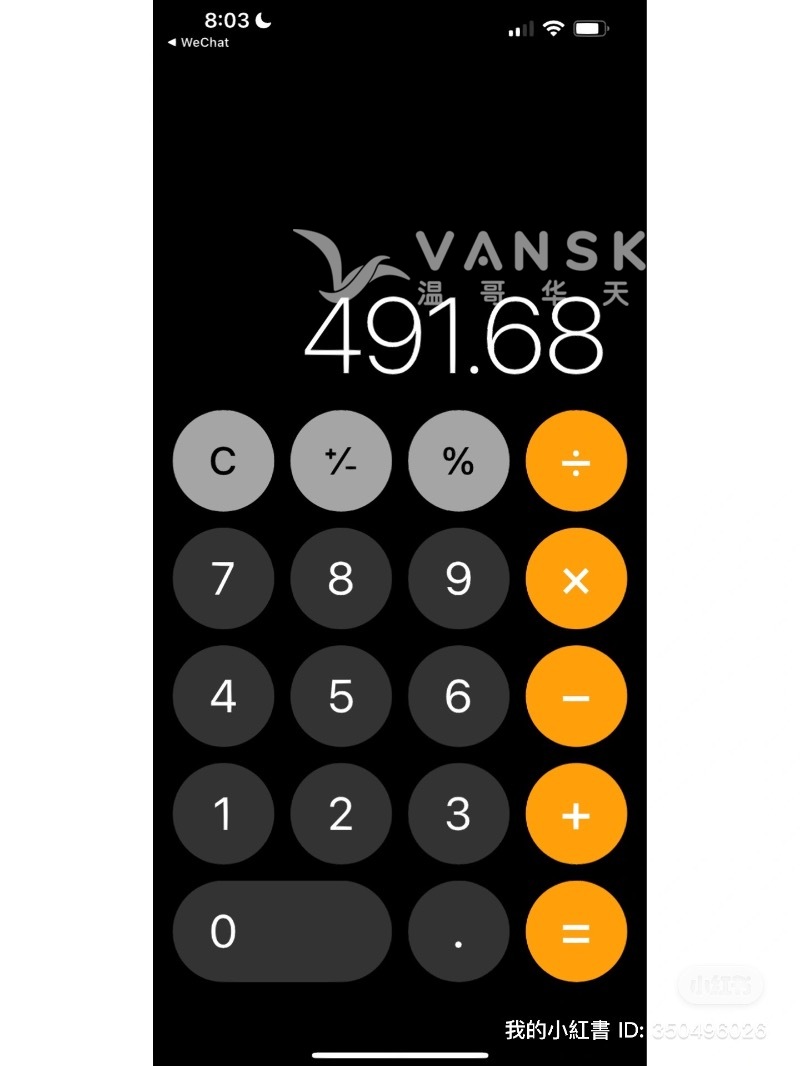
Task: Calculate the result with the equals key
Action: tap(576, 932)
